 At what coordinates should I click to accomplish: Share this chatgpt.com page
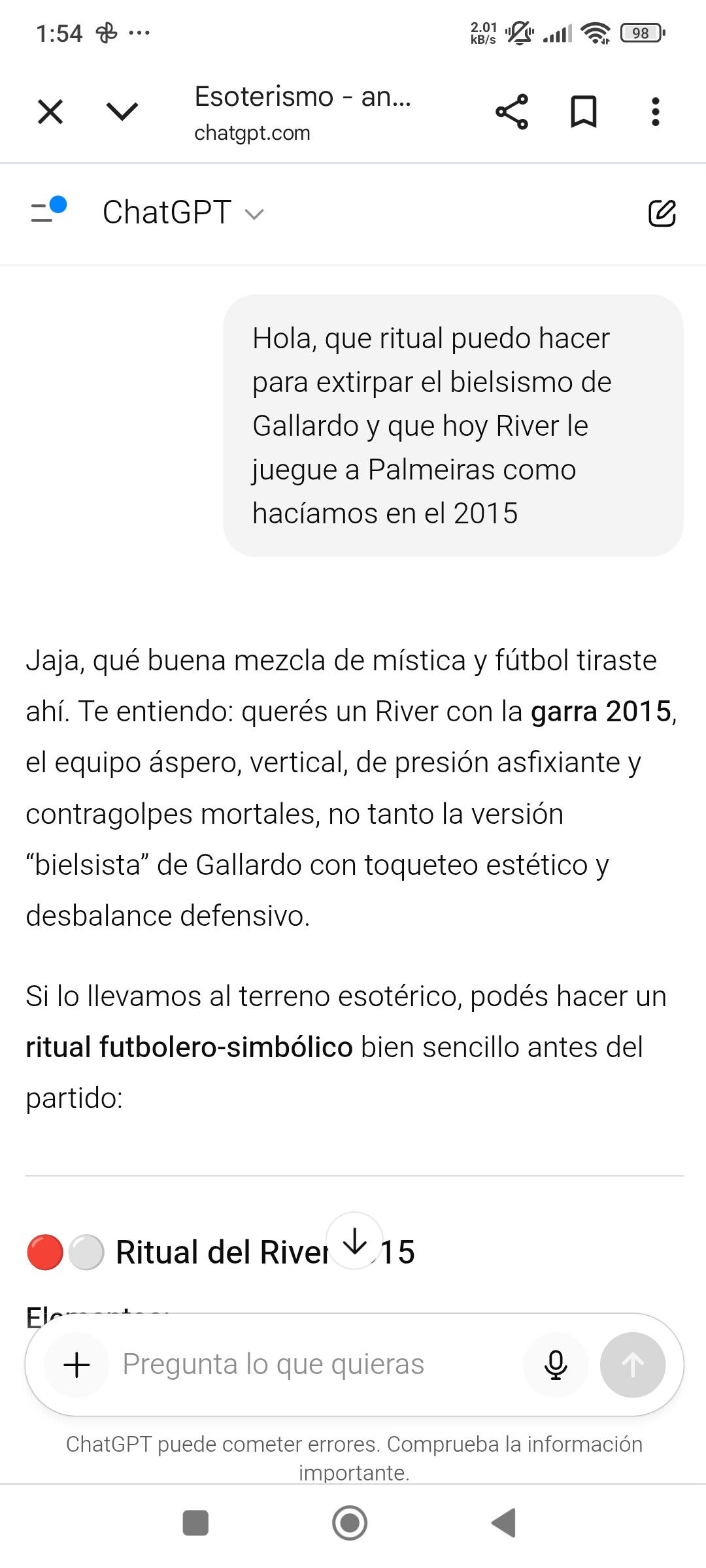point(512,112)
